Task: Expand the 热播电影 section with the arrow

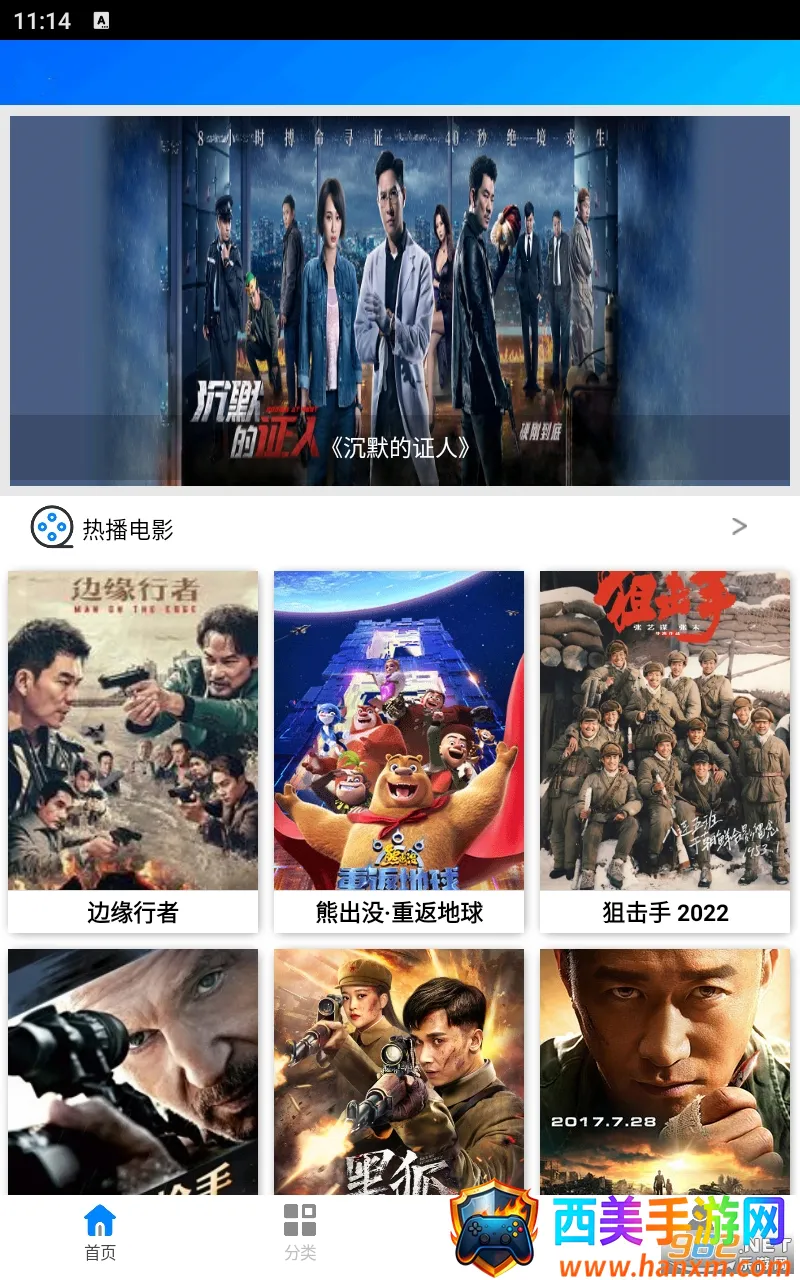Action: [739, 526]
